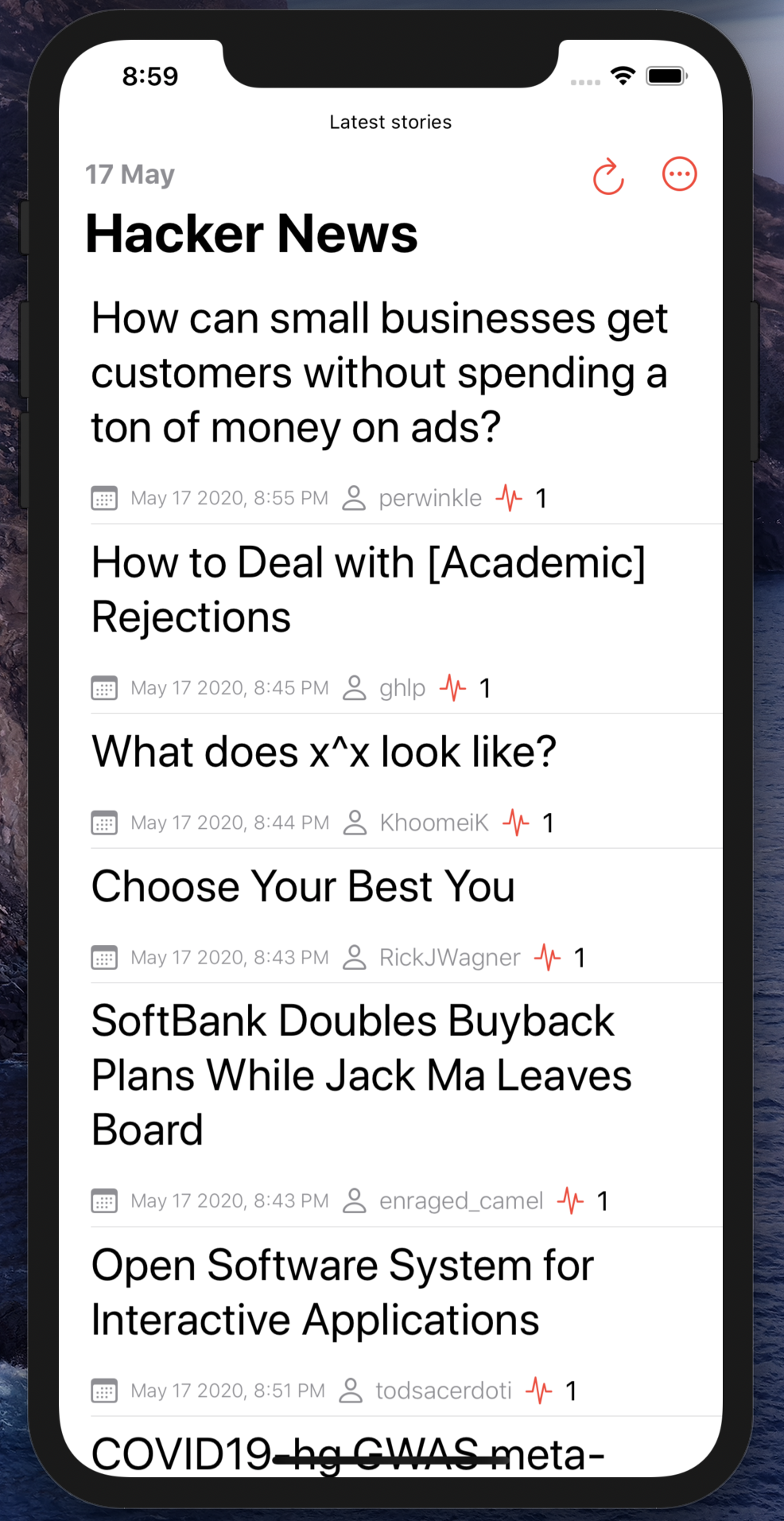Click the username perwinkle
The width and height of the screenshot is (784, 1521).
[429, 498]
